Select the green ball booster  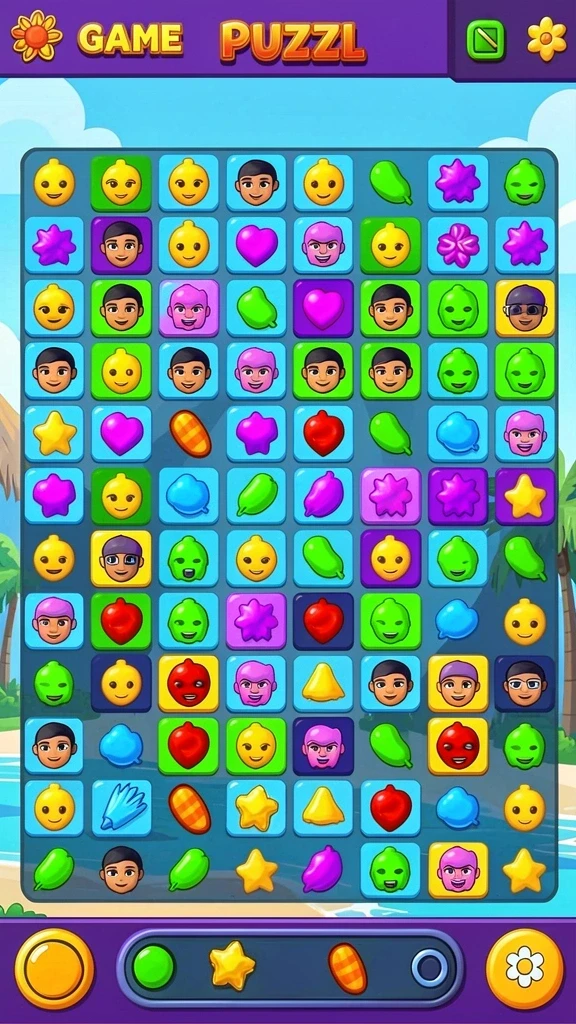153,967
